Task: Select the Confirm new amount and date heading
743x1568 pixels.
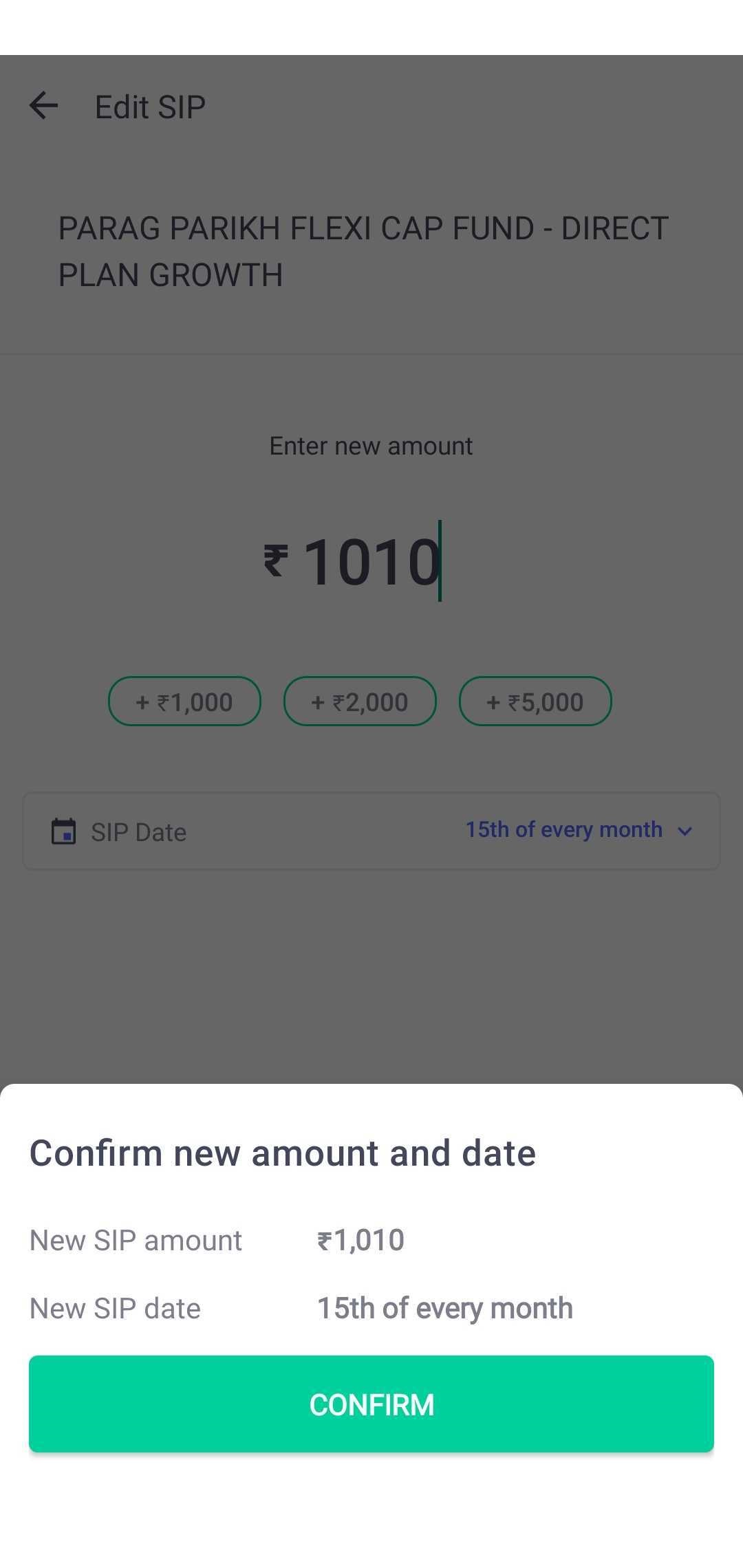Action: click(x=282, y=1153)
